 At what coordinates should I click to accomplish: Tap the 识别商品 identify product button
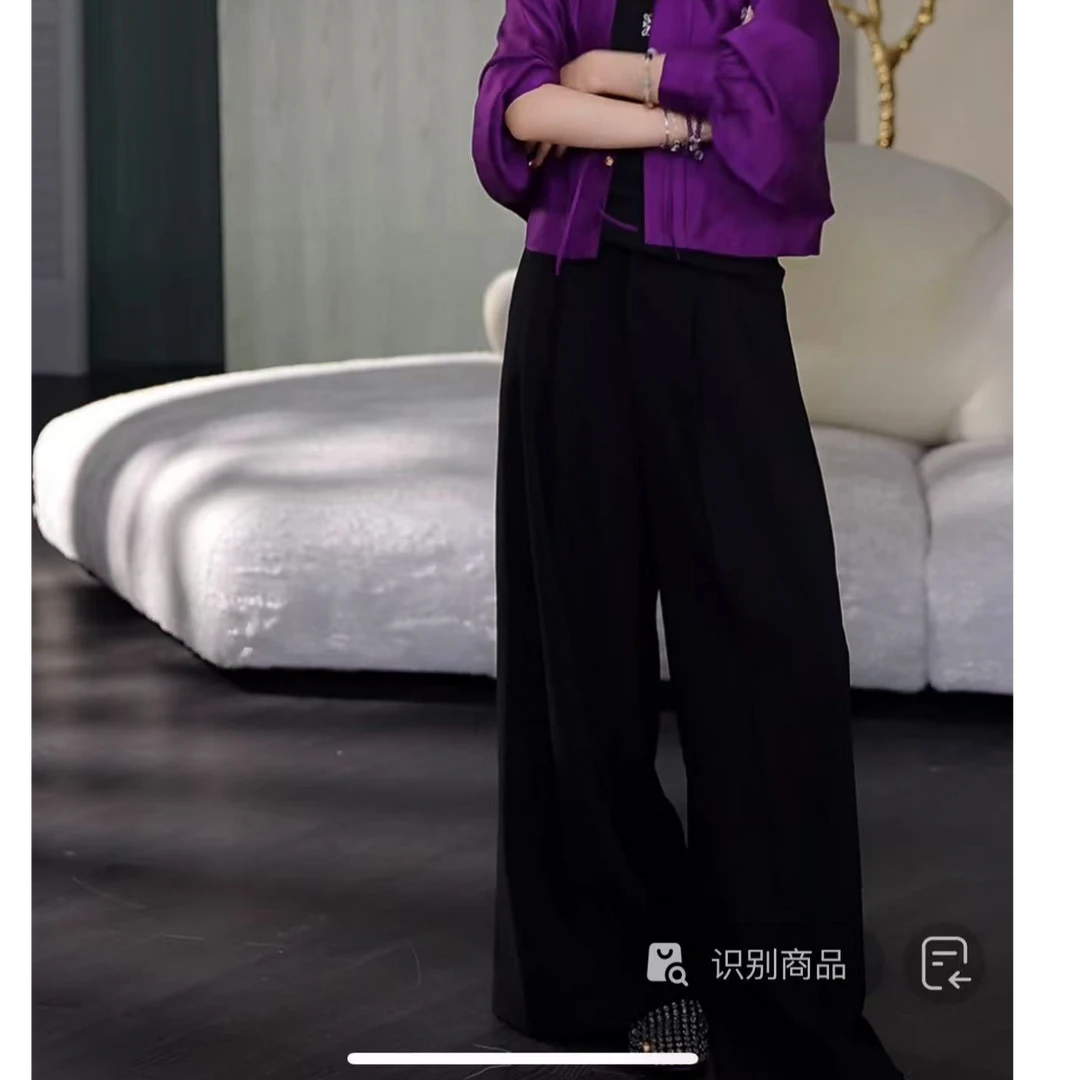(748, 964)
